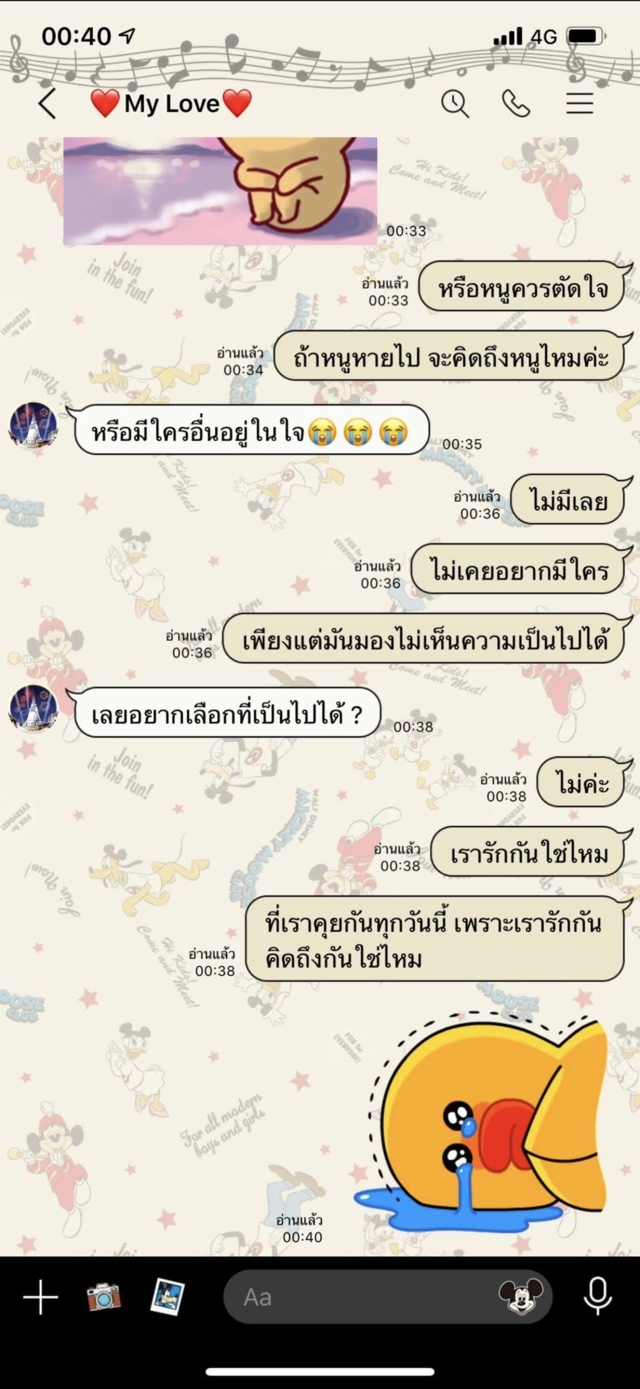Search within this chat

tap(455, 103)
